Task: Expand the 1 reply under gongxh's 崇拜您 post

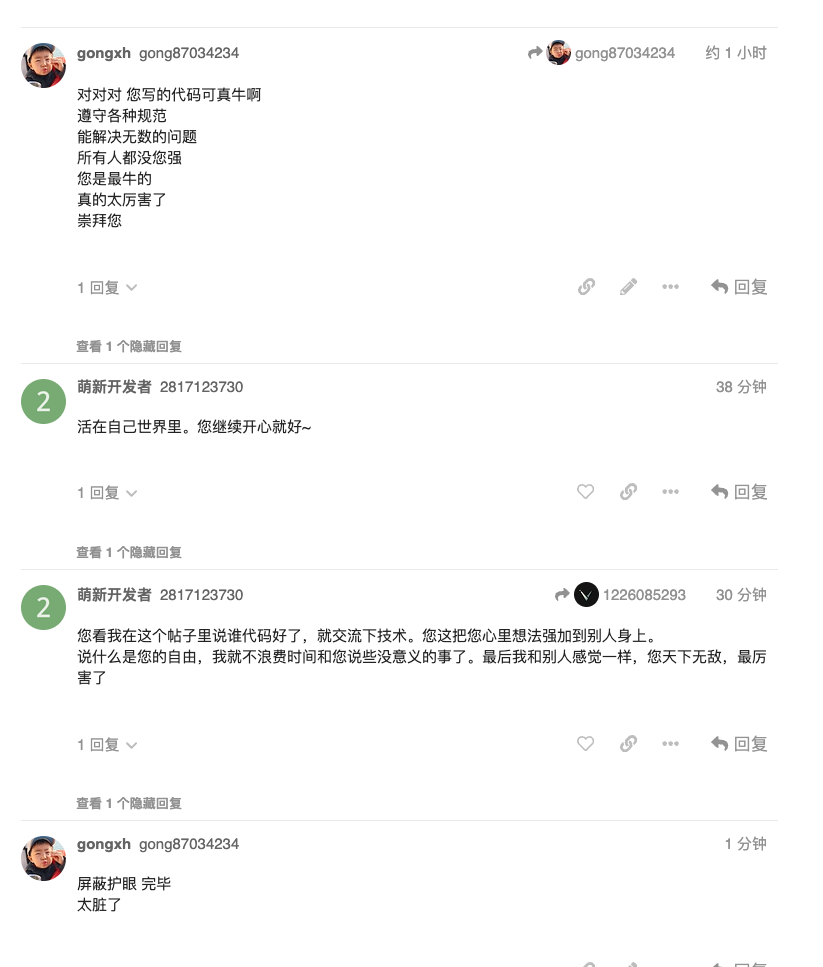Action: [107, 288]
